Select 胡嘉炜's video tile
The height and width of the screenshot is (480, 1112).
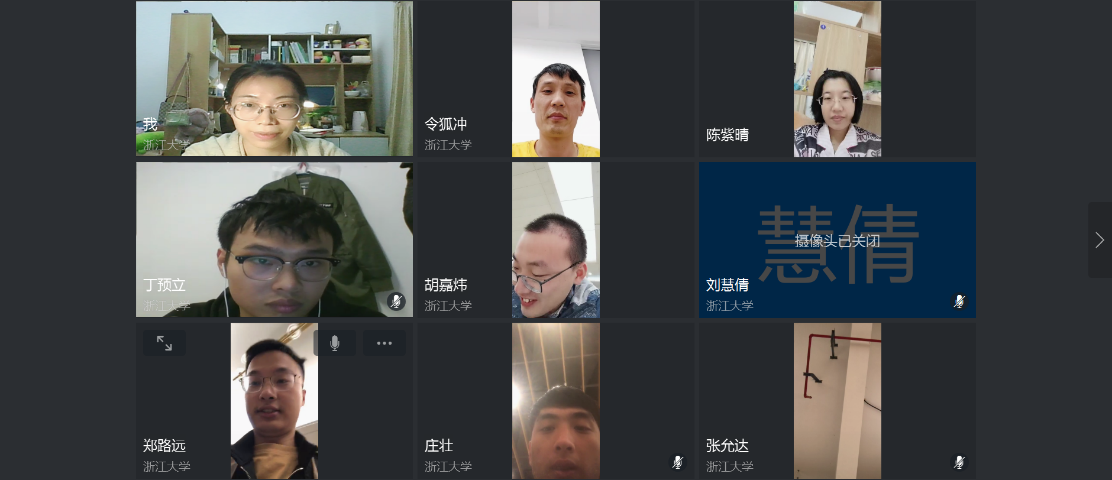[555, 240]
